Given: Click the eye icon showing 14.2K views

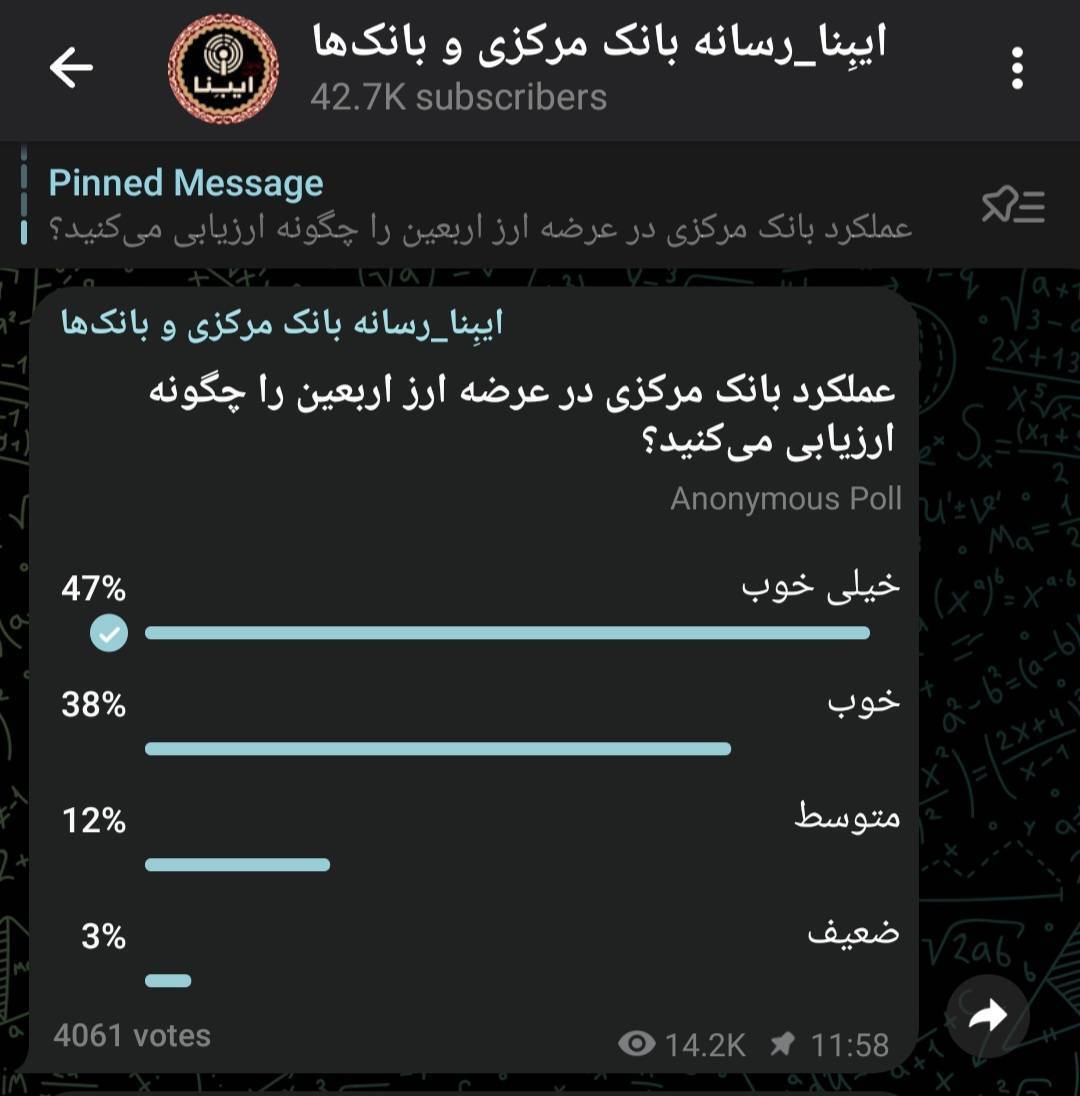Looking at the screenshot, I should click(637, 1042).
